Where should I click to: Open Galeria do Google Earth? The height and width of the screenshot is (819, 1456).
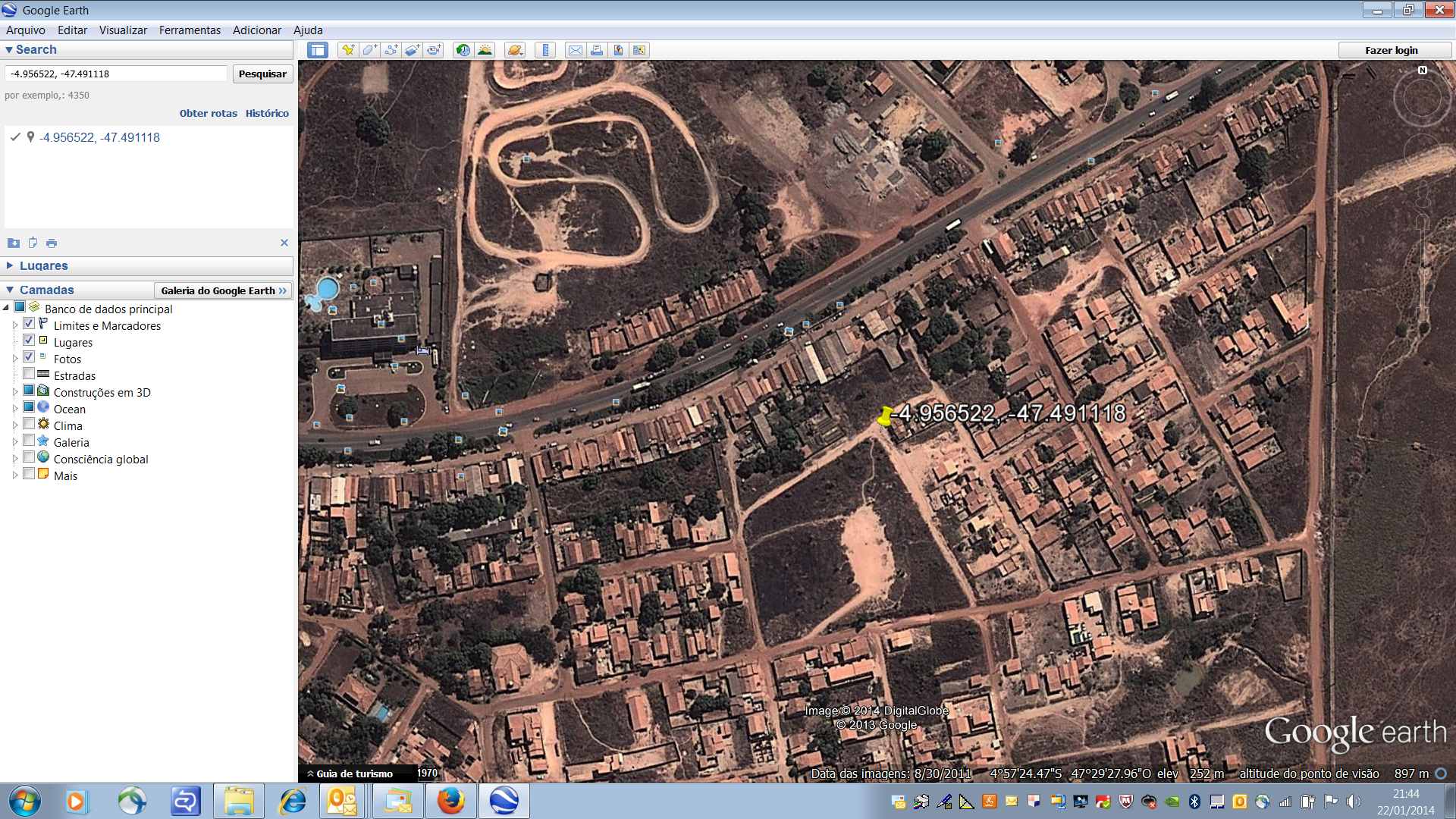(223, 290)
